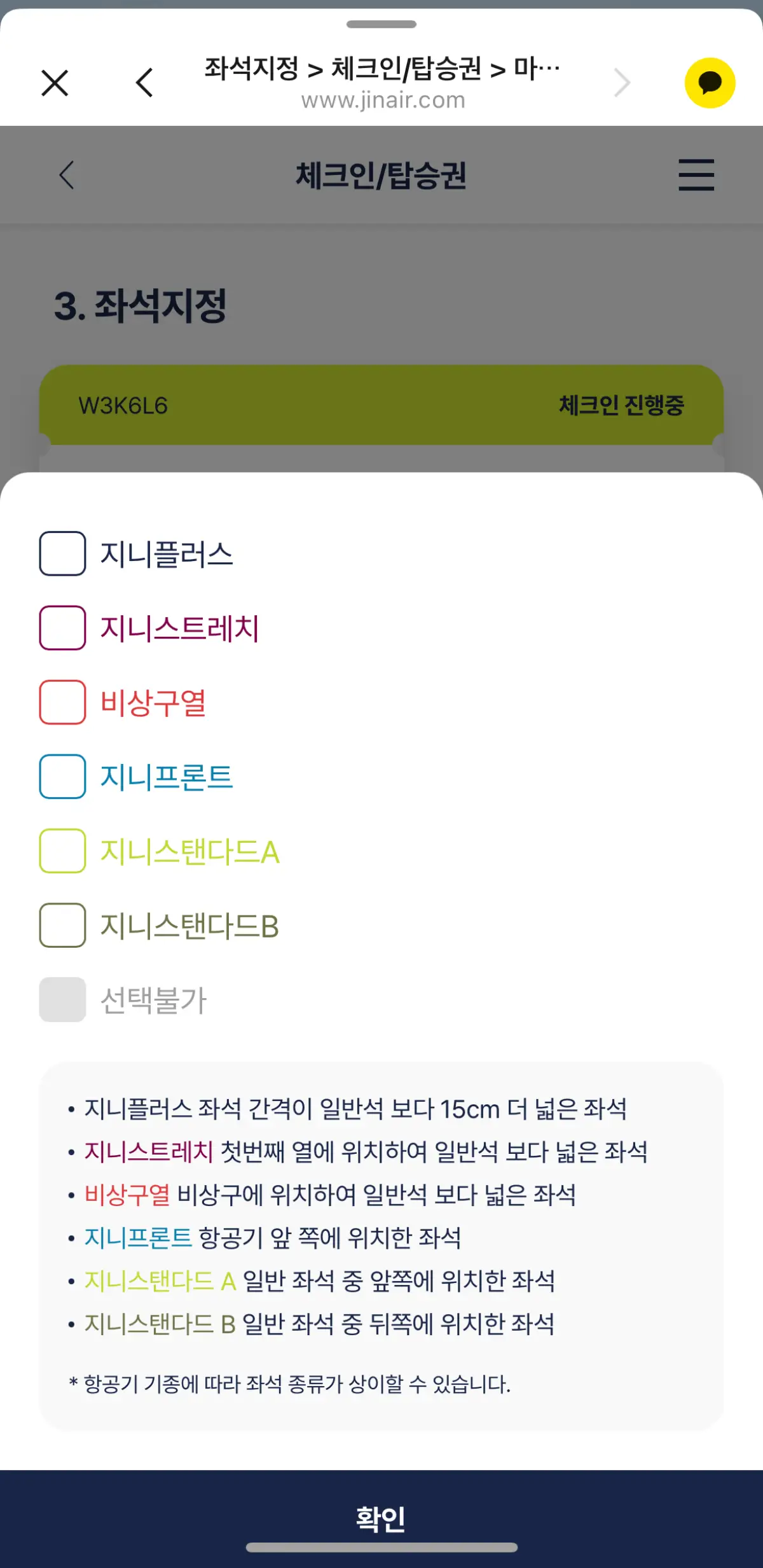The width and height of the screenshot is (763, 1568).
Task: Open the hamburger menu on 체크인/탑승권 page
Action: click(696, 176)
